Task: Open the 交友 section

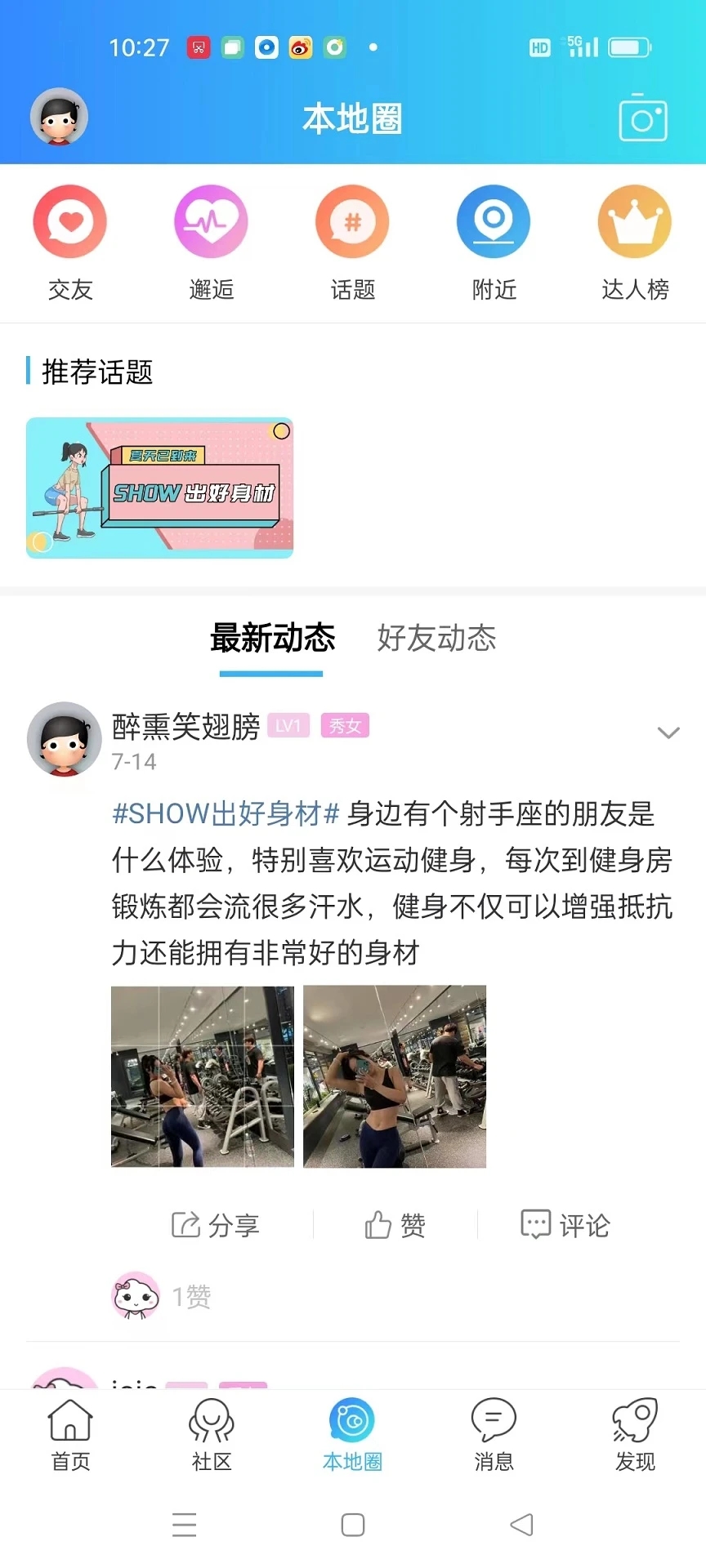Action: 70,243
